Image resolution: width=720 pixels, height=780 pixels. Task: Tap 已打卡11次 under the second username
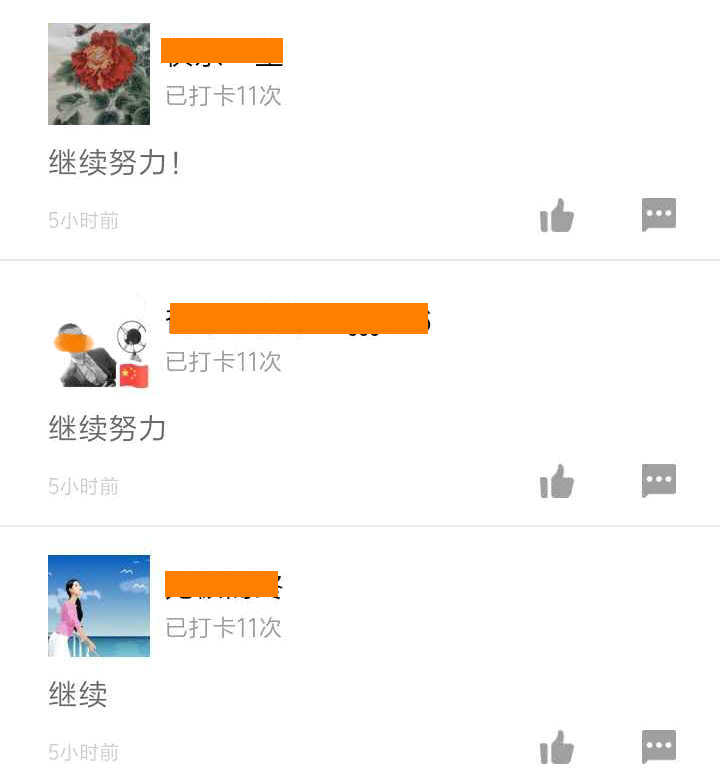(x=223, y=362)
